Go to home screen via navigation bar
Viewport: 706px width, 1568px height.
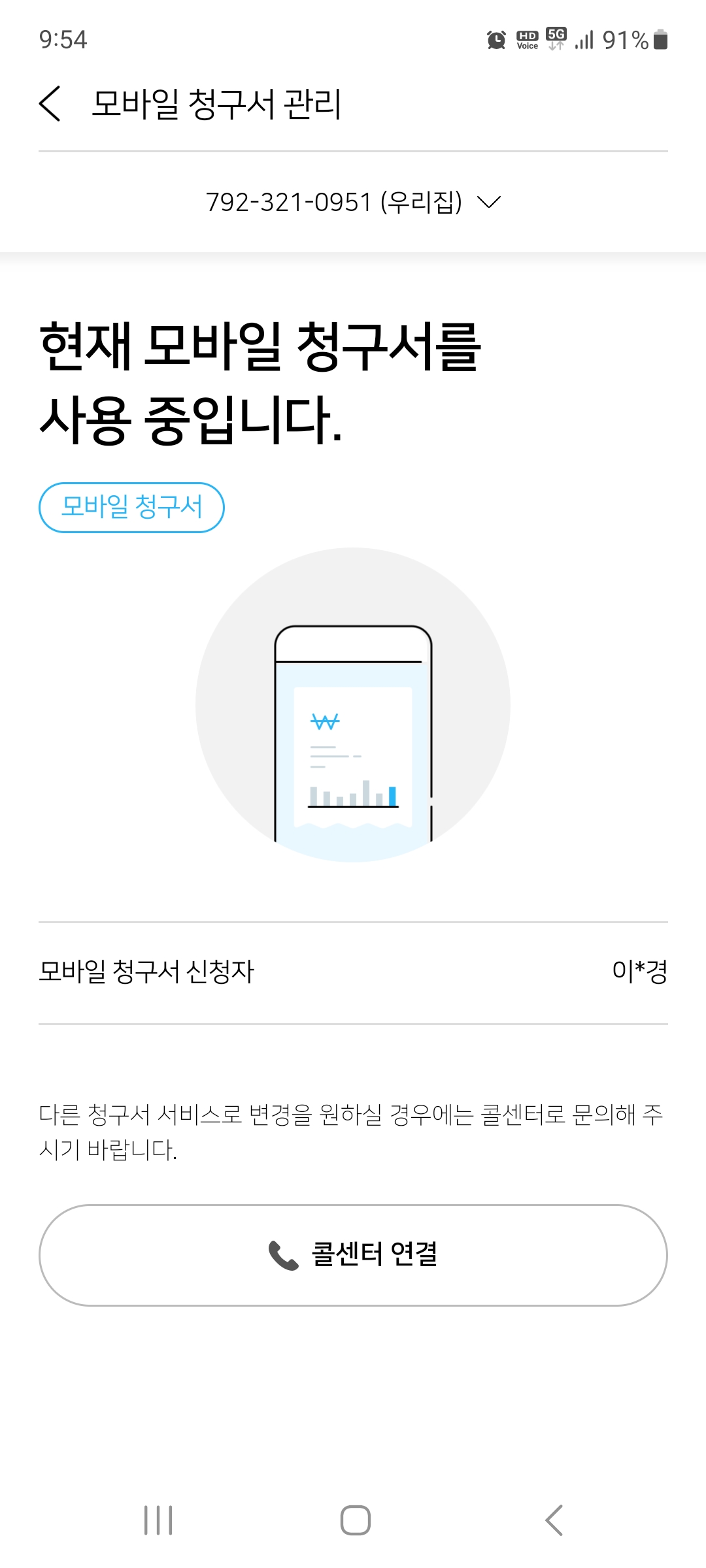coord(355,1520)
